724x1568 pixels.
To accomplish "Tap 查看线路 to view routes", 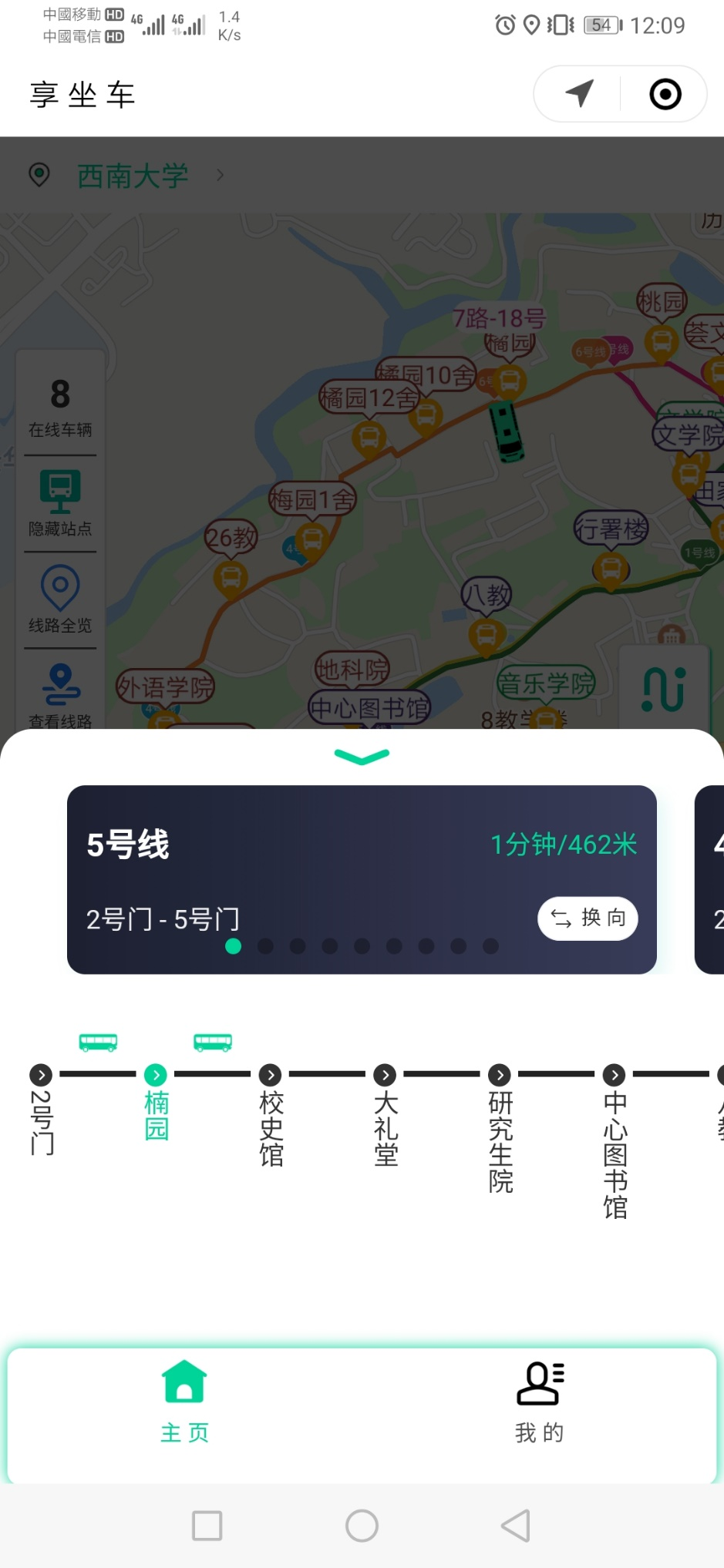I will (60, 695).
